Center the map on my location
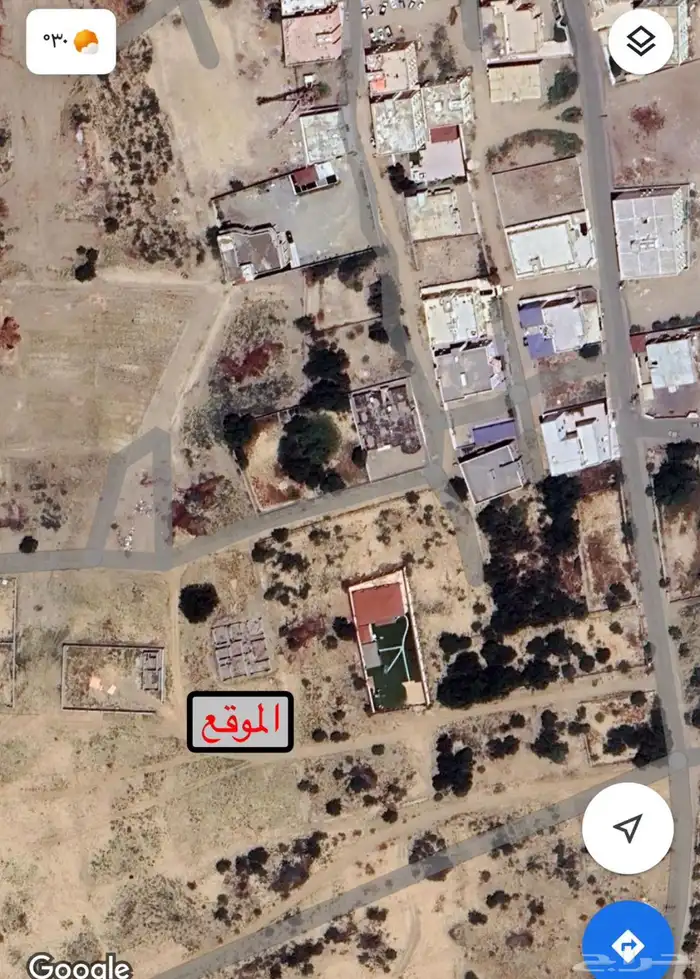 click(627, 828)
